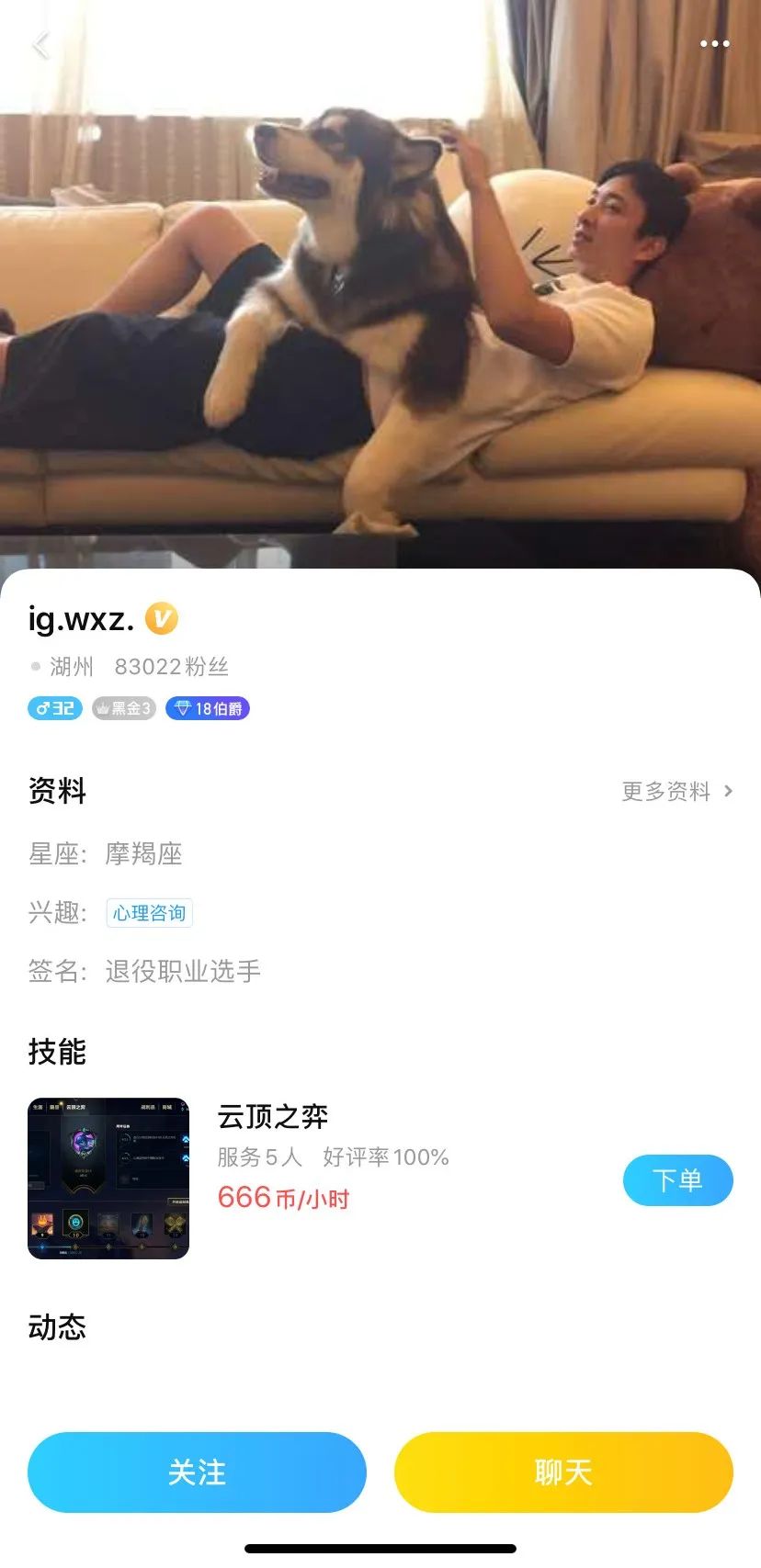The height and width of the screenshot is (1568, 761).
Task: Open the three-dot overflow menu
Action: coord(714,44)
